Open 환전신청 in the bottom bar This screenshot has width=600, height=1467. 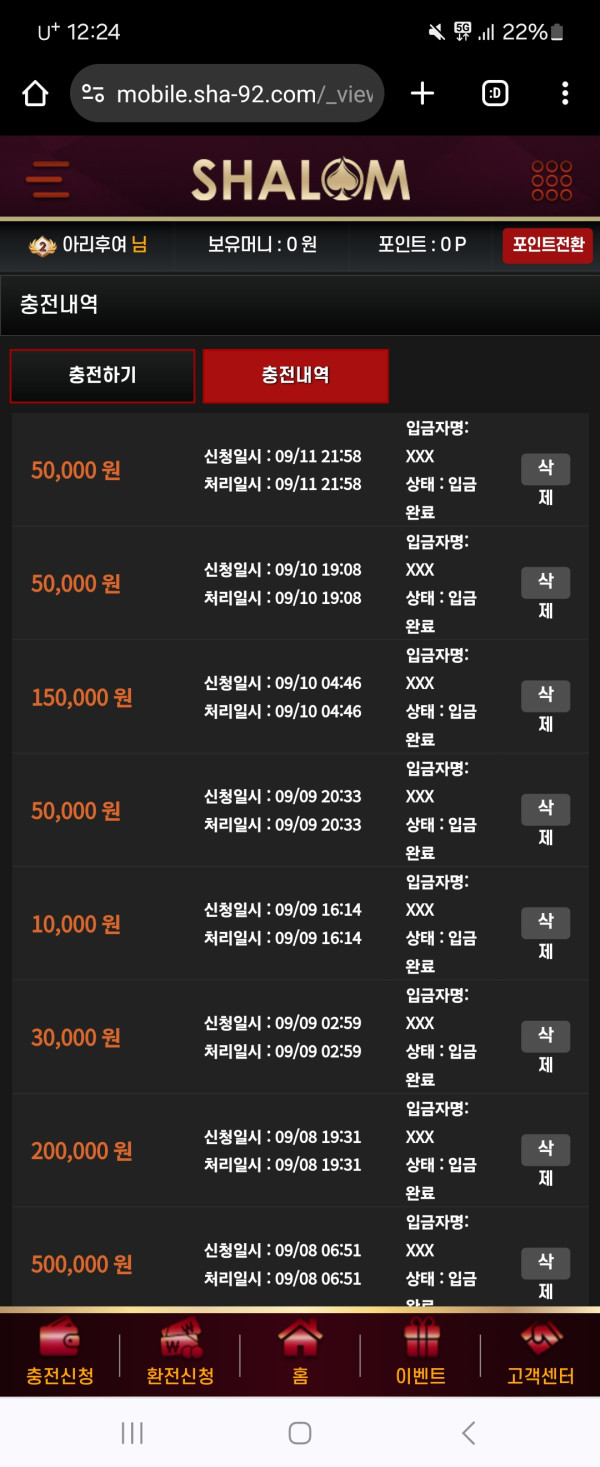coord(180,1354)
